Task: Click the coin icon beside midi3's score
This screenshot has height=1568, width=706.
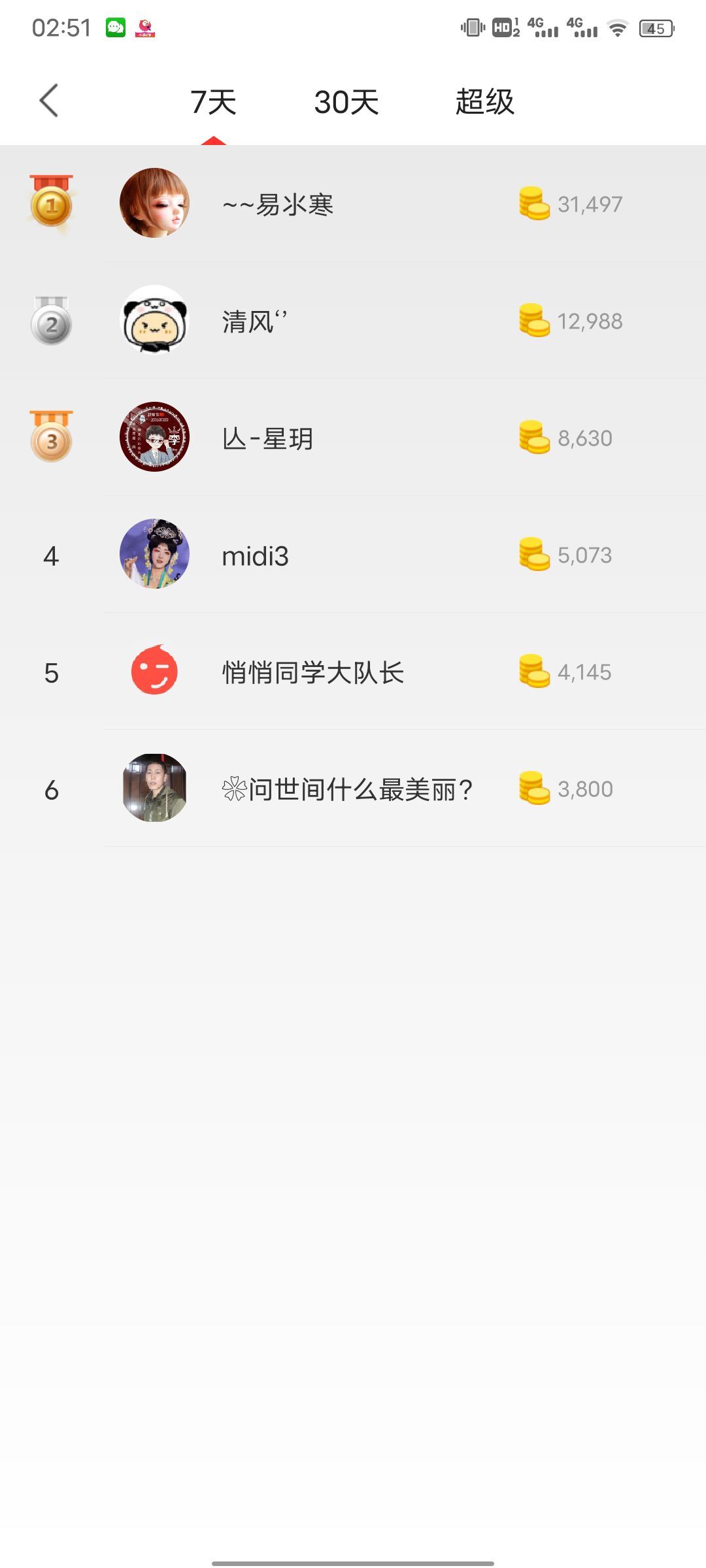Action: click(x=533, y=555)
